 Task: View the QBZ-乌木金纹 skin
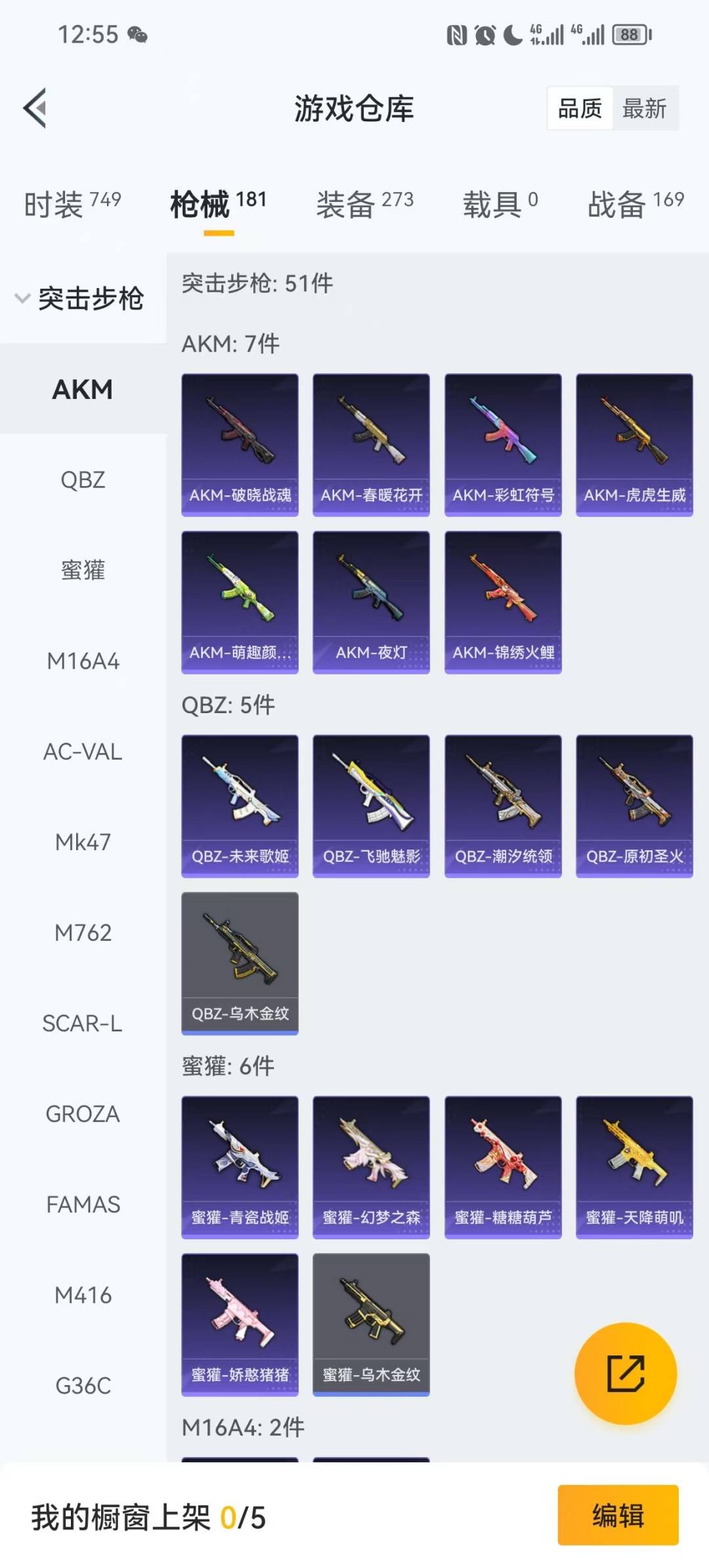[x=240, y=963]
